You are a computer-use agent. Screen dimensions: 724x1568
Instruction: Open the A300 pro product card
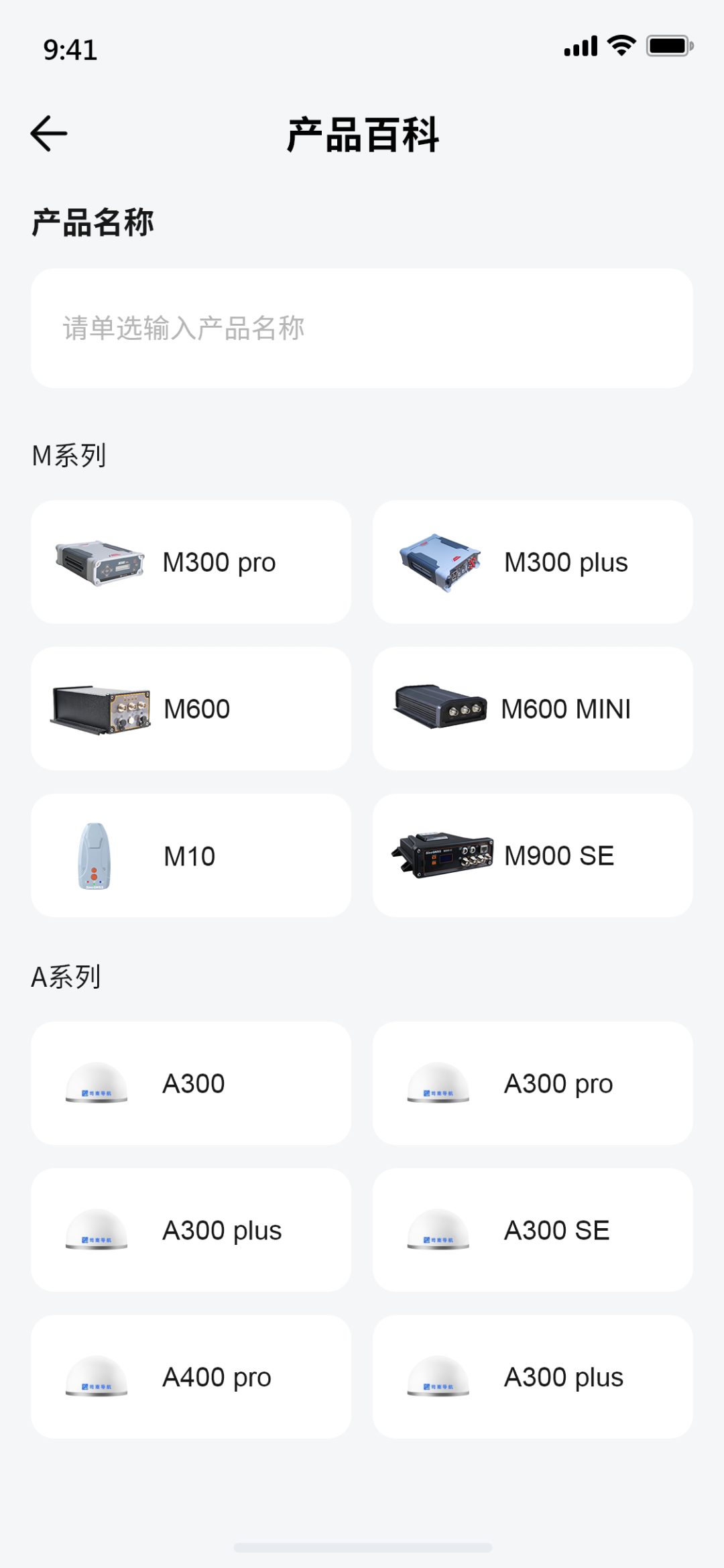point(532,1083)
